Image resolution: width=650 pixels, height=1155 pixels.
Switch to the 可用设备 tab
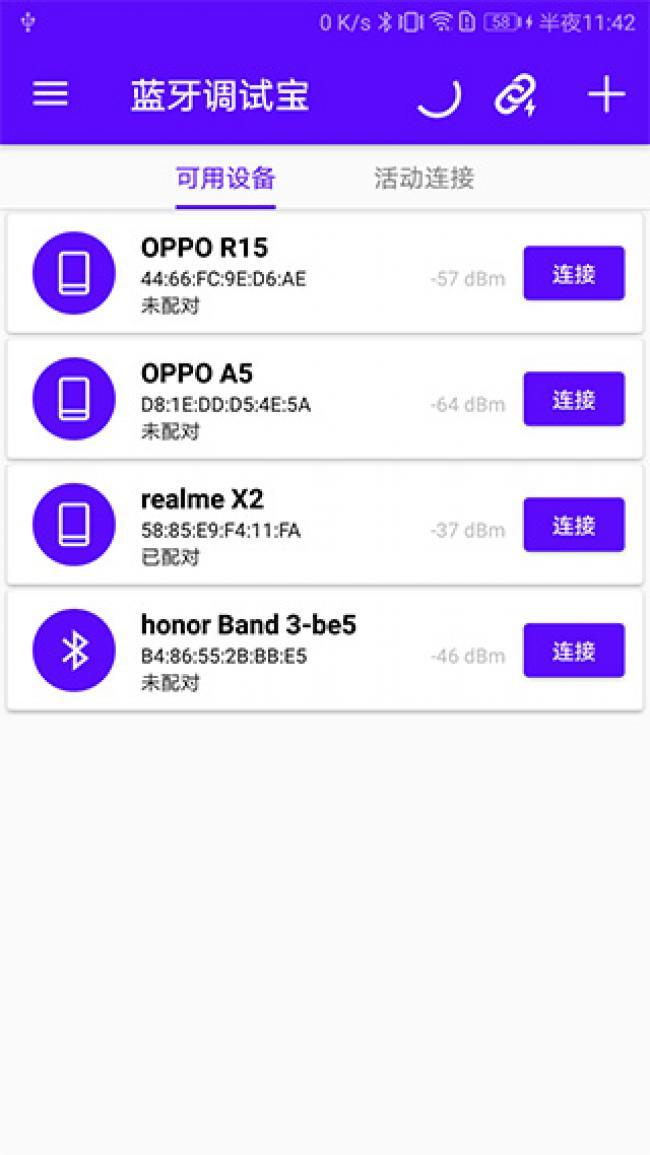[225, 179]
